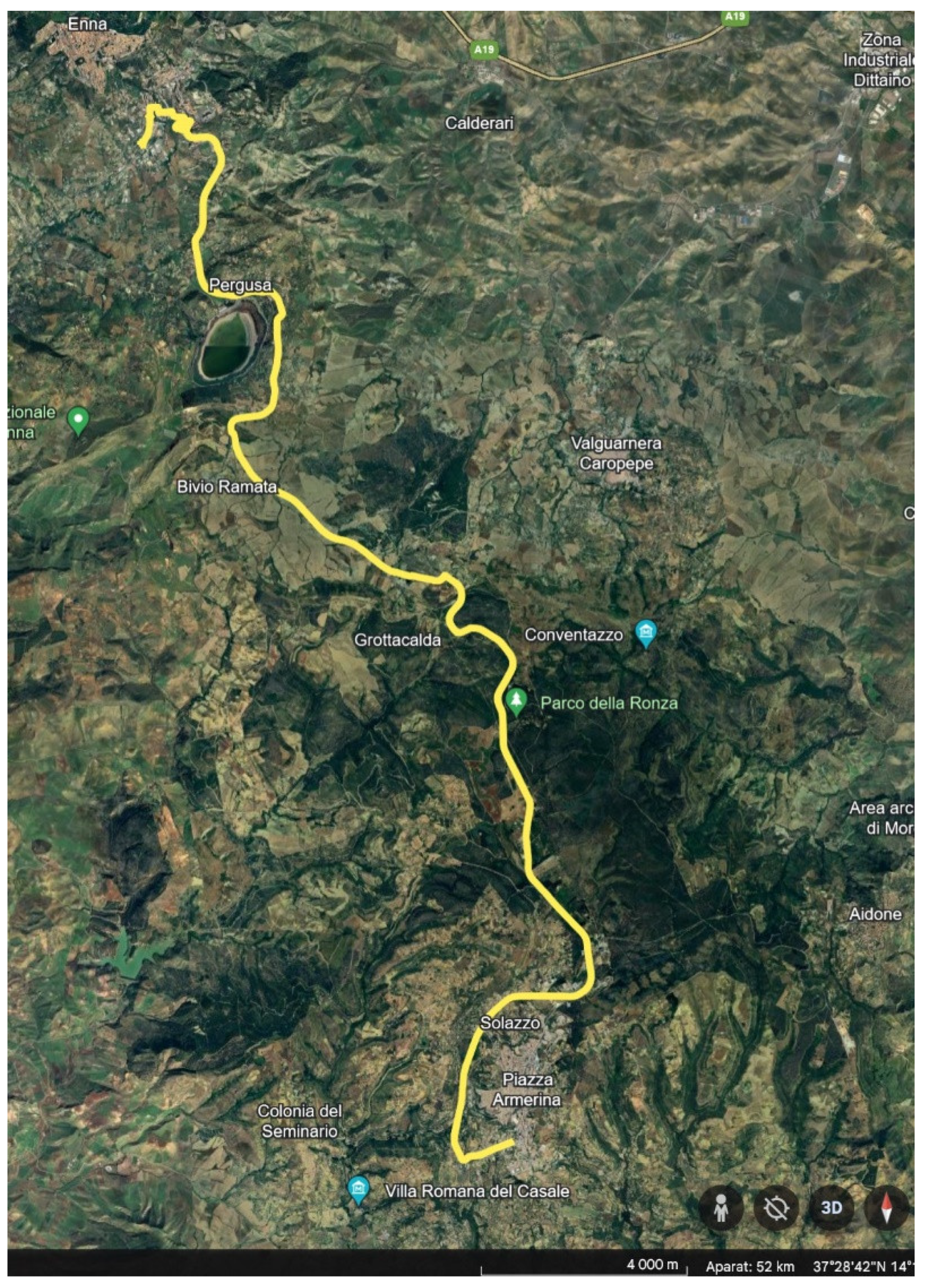Viewport: 927px width, 1288px height.
Task: Tap the green pin west of Pergusa lake
Action: coord(78,420)
